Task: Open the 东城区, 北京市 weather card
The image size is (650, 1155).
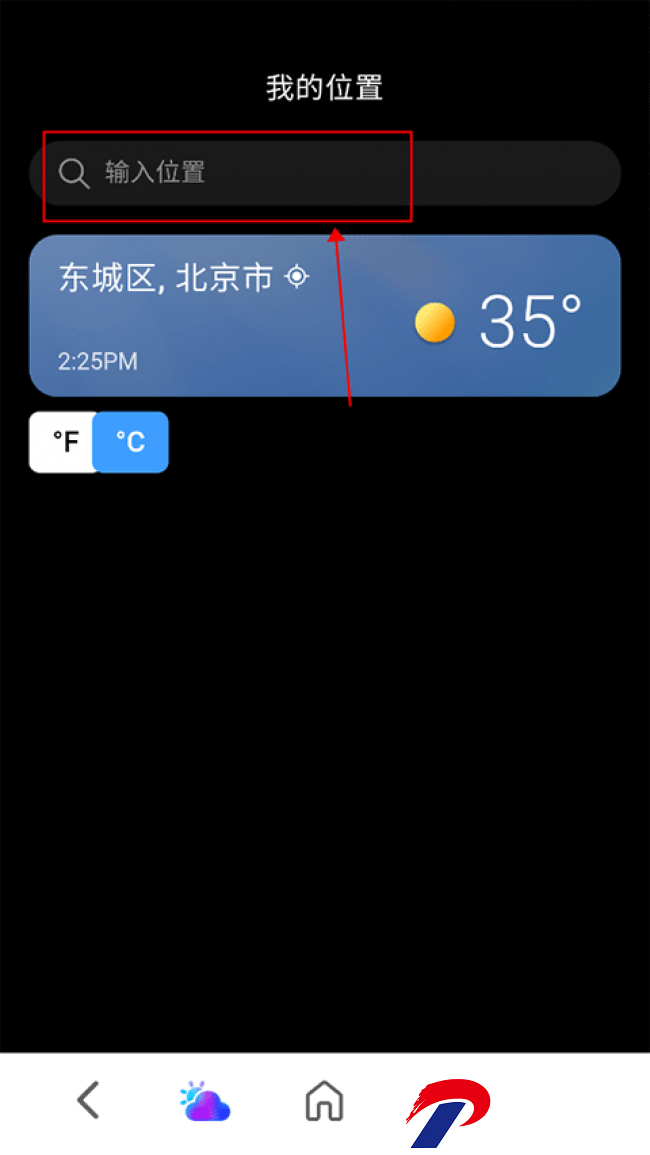Action: [325, 315]
